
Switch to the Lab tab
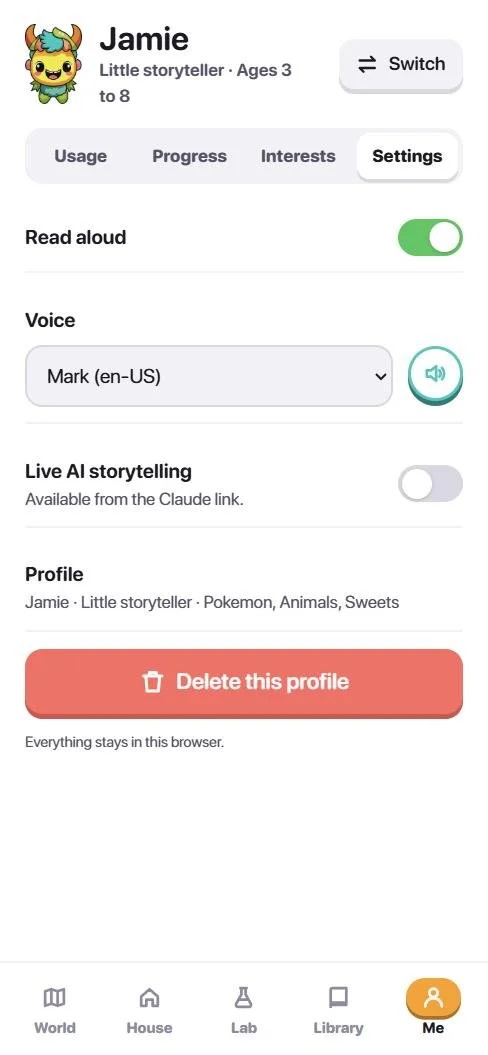(x=243, y=1009)
